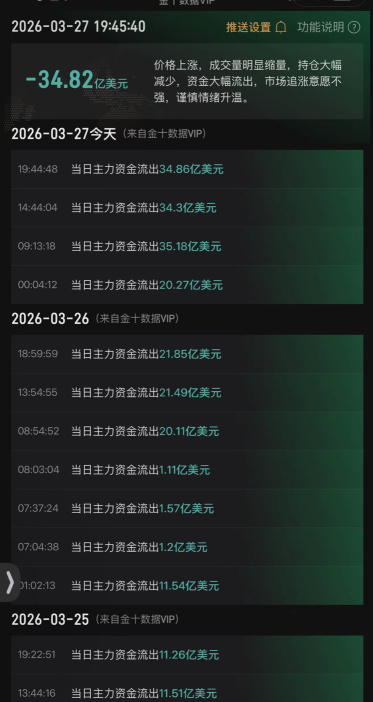The image size is (373, 702).
Task: Open 推送设置 push settings
Action: pos(256,27)
